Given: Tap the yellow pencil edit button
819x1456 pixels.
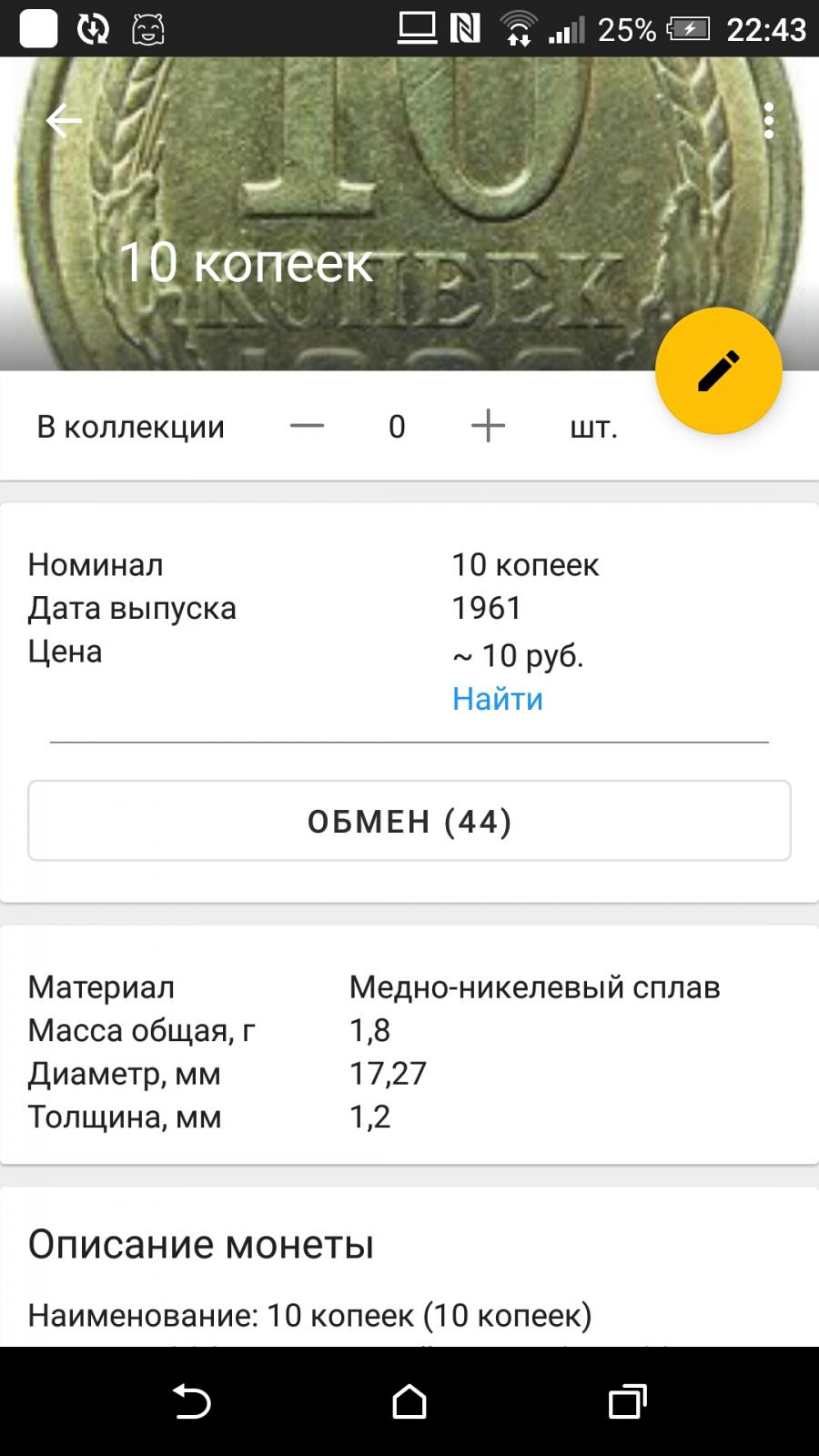Looking at the screenshot, I should (x=718, y=371).
